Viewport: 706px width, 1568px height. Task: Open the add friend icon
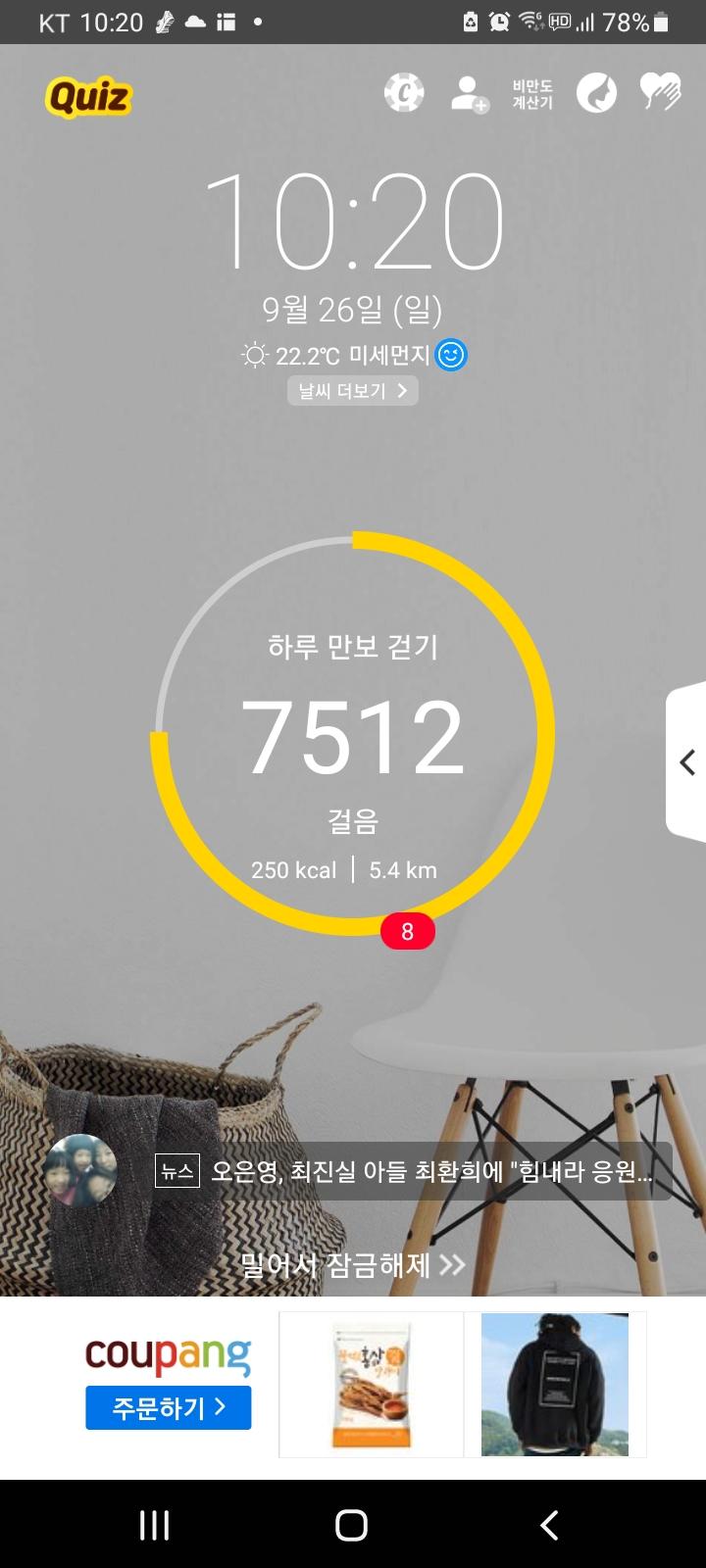click(469, 94)
